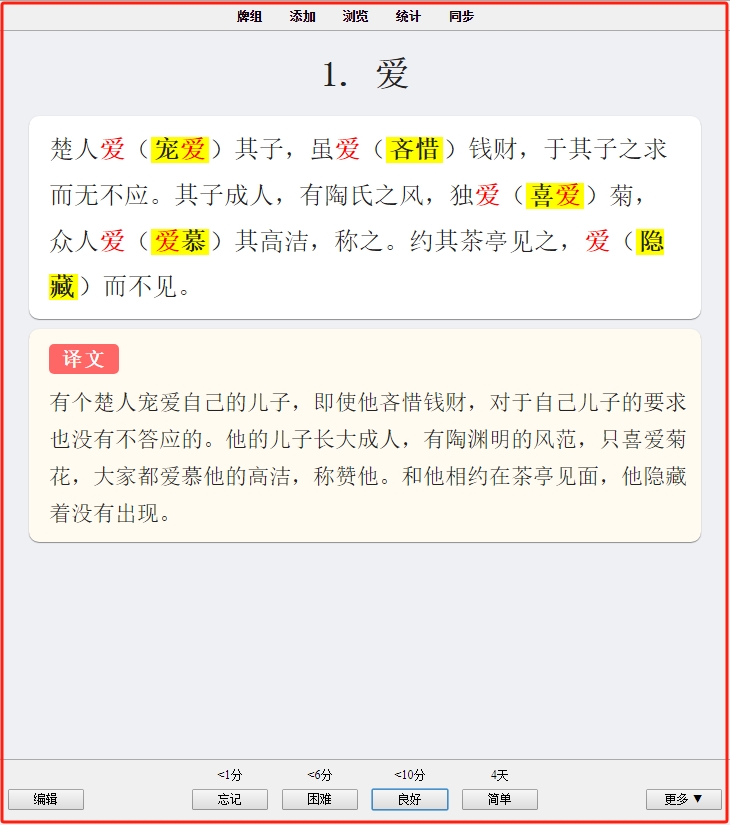This screenshot has height=825, width=730.
Task: Rate the card as 忘记
Action: 230,799
